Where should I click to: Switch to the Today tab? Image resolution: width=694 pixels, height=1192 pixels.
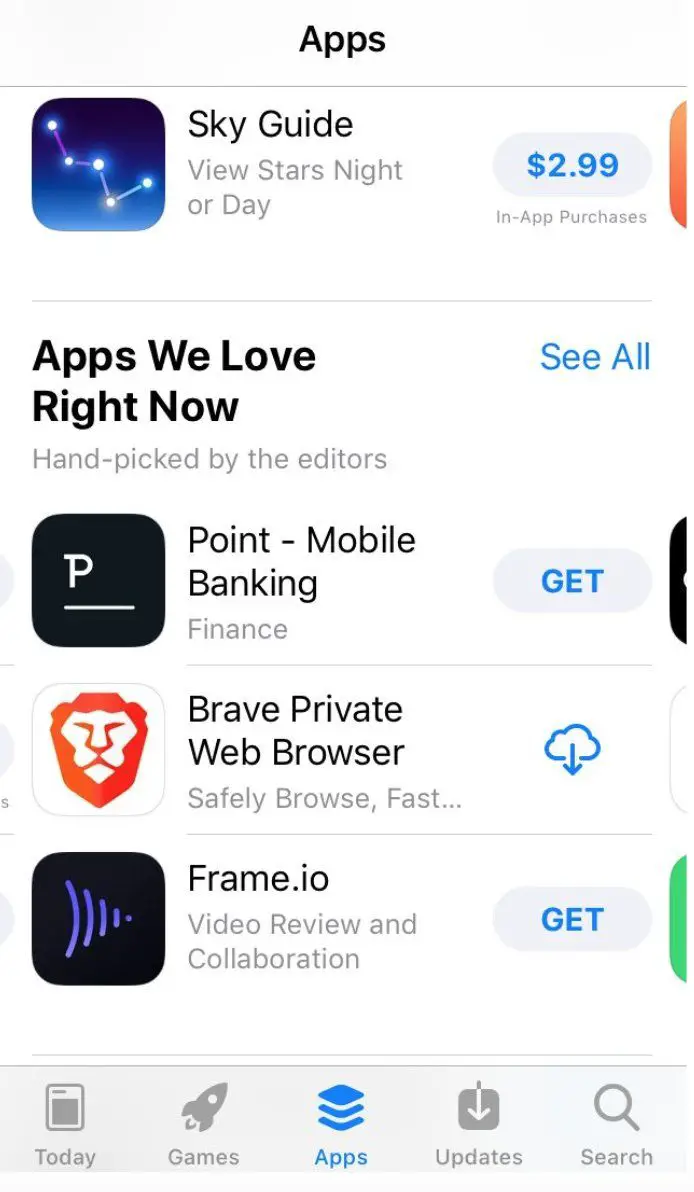[x=65, y=1126]
